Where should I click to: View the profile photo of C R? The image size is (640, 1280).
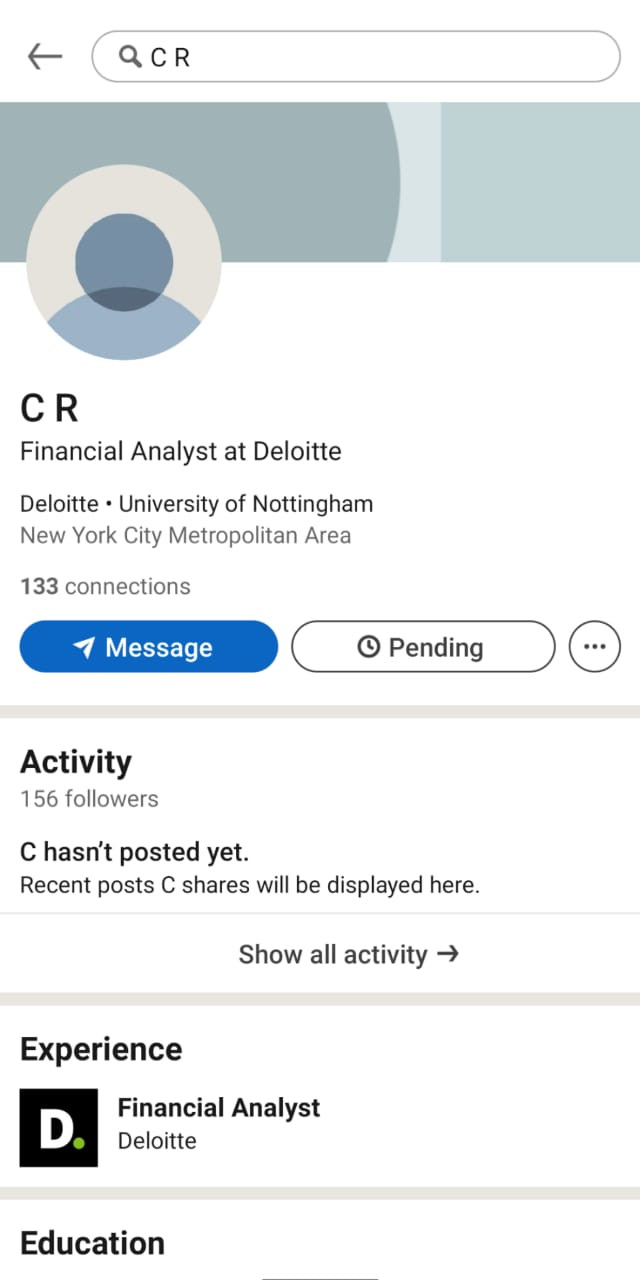(x=124, y=262)
